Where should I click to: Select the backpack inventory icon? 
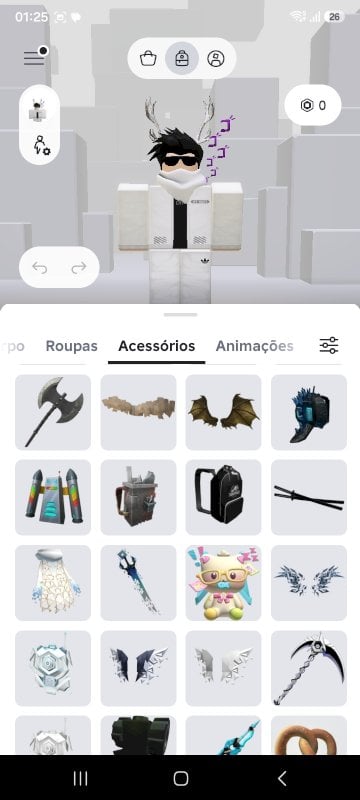pos(182,59)
